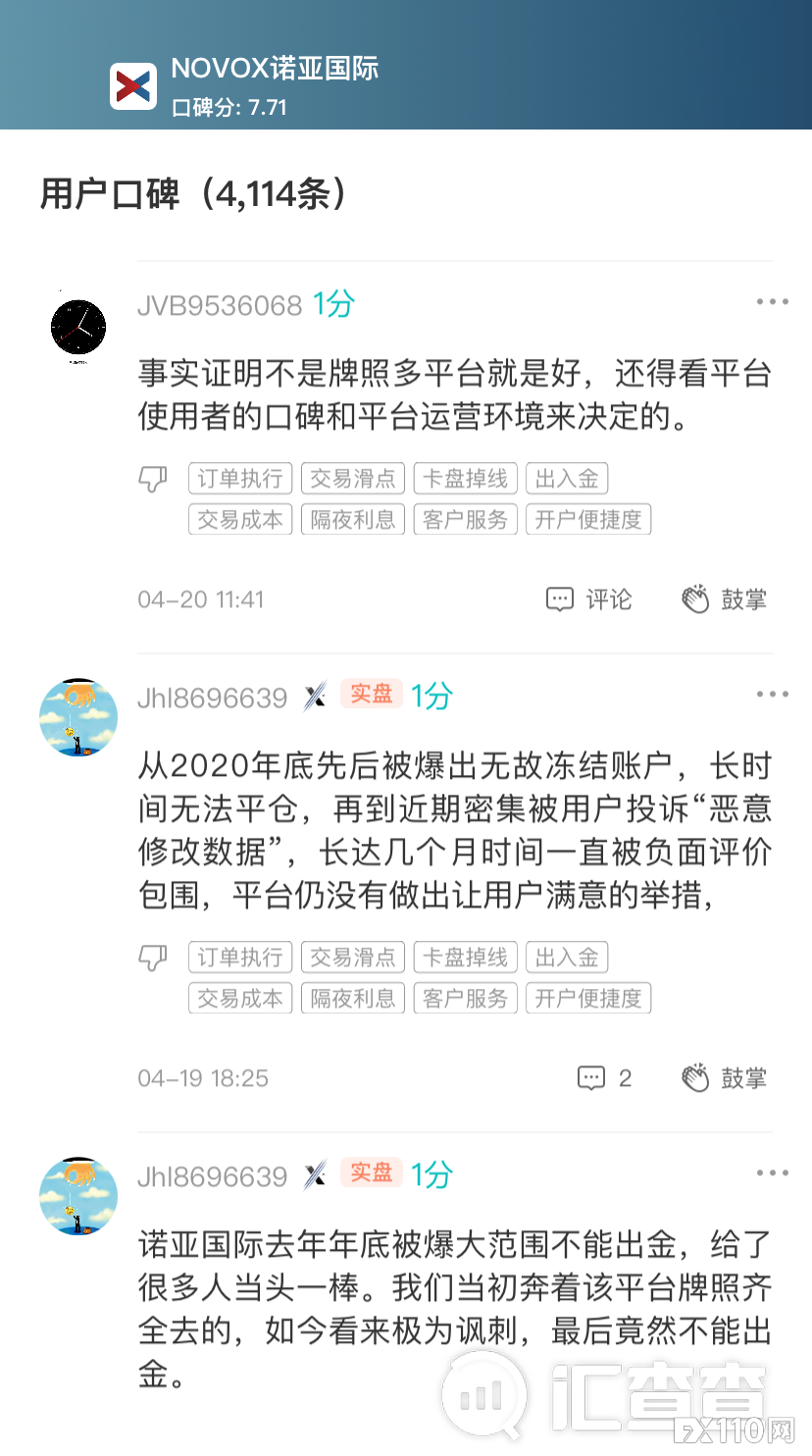The width and height of the screenshot is (812, 1456).
Task: Click the comment icon showing 2 replies
Action: pos(594,1076)
